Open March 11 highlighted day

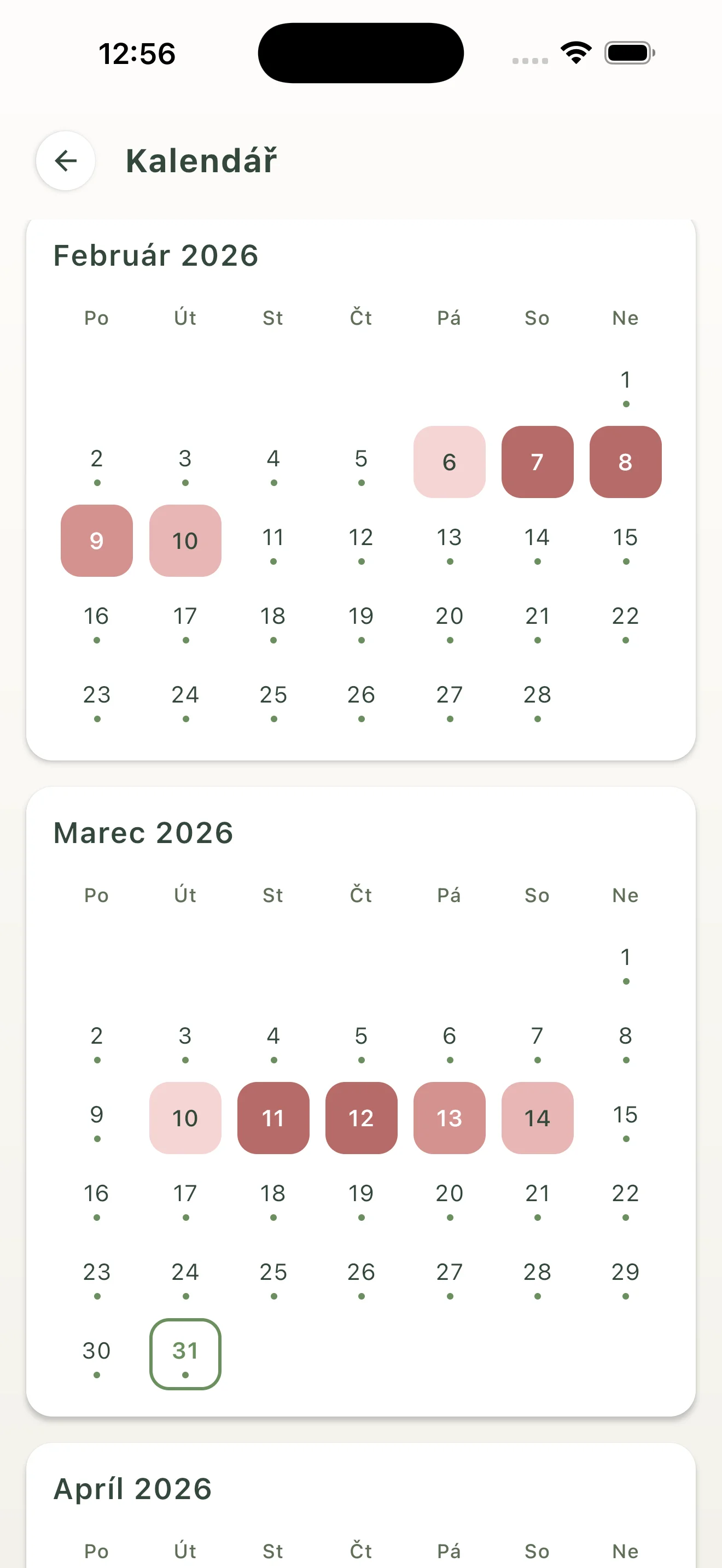273,1118
